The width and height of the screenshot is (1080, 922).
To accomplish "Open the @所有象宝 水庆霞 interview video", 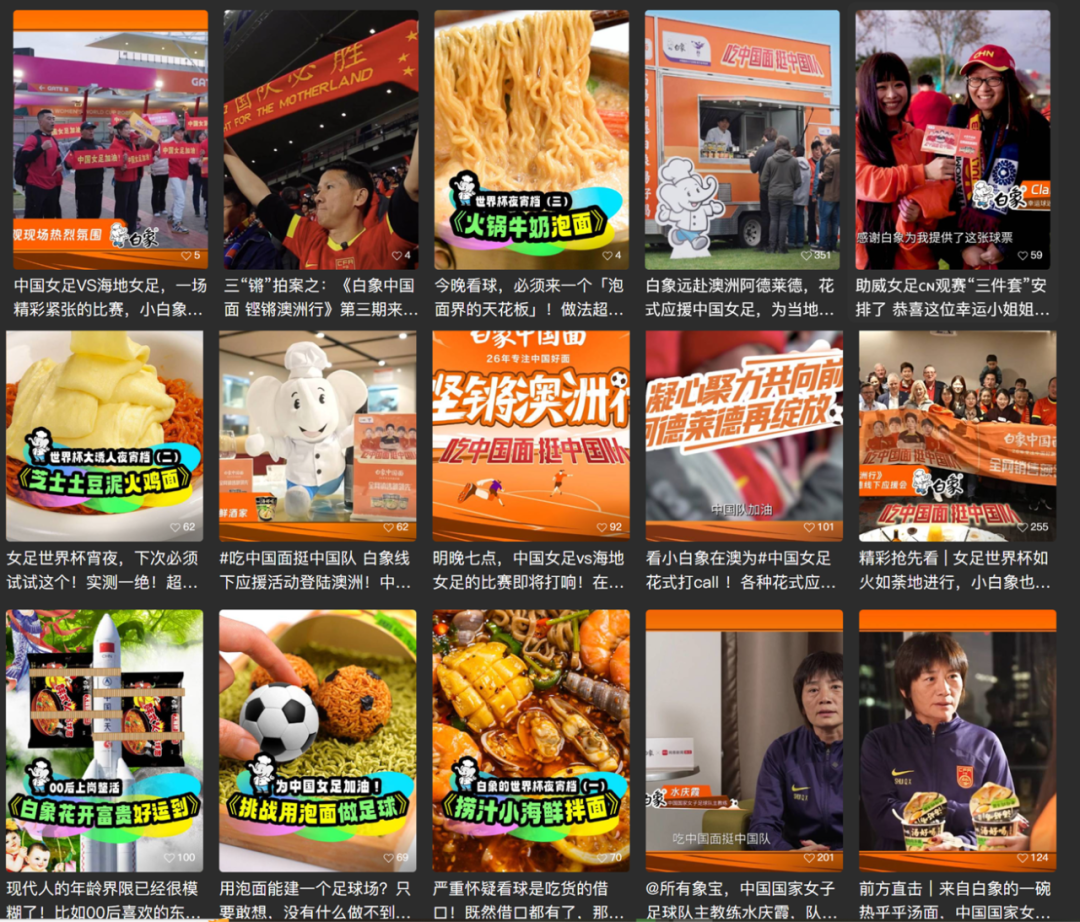I will point(744,740).
